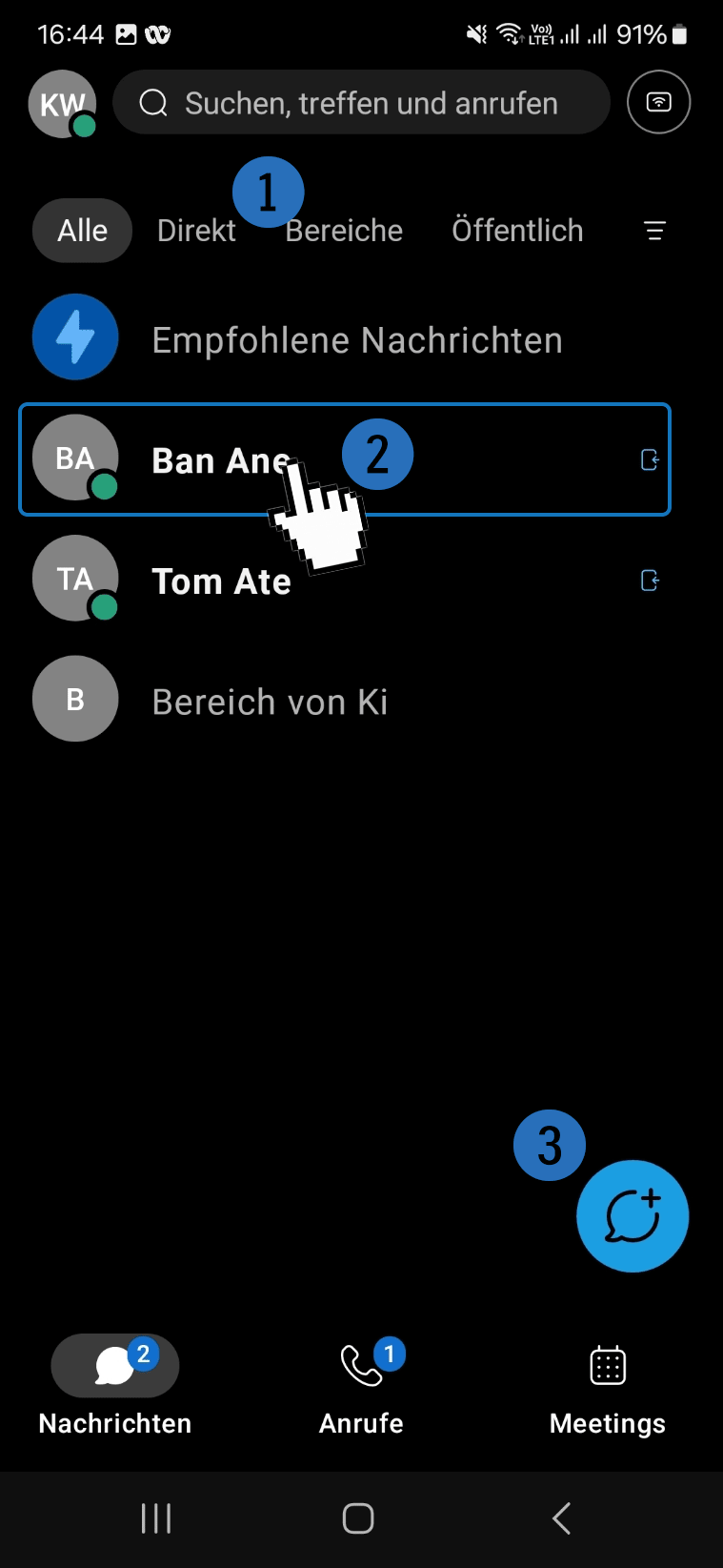Screen dimensions: 723x1568
Task: Open the KW profile avatar
Action: click(x=62, y=103)
